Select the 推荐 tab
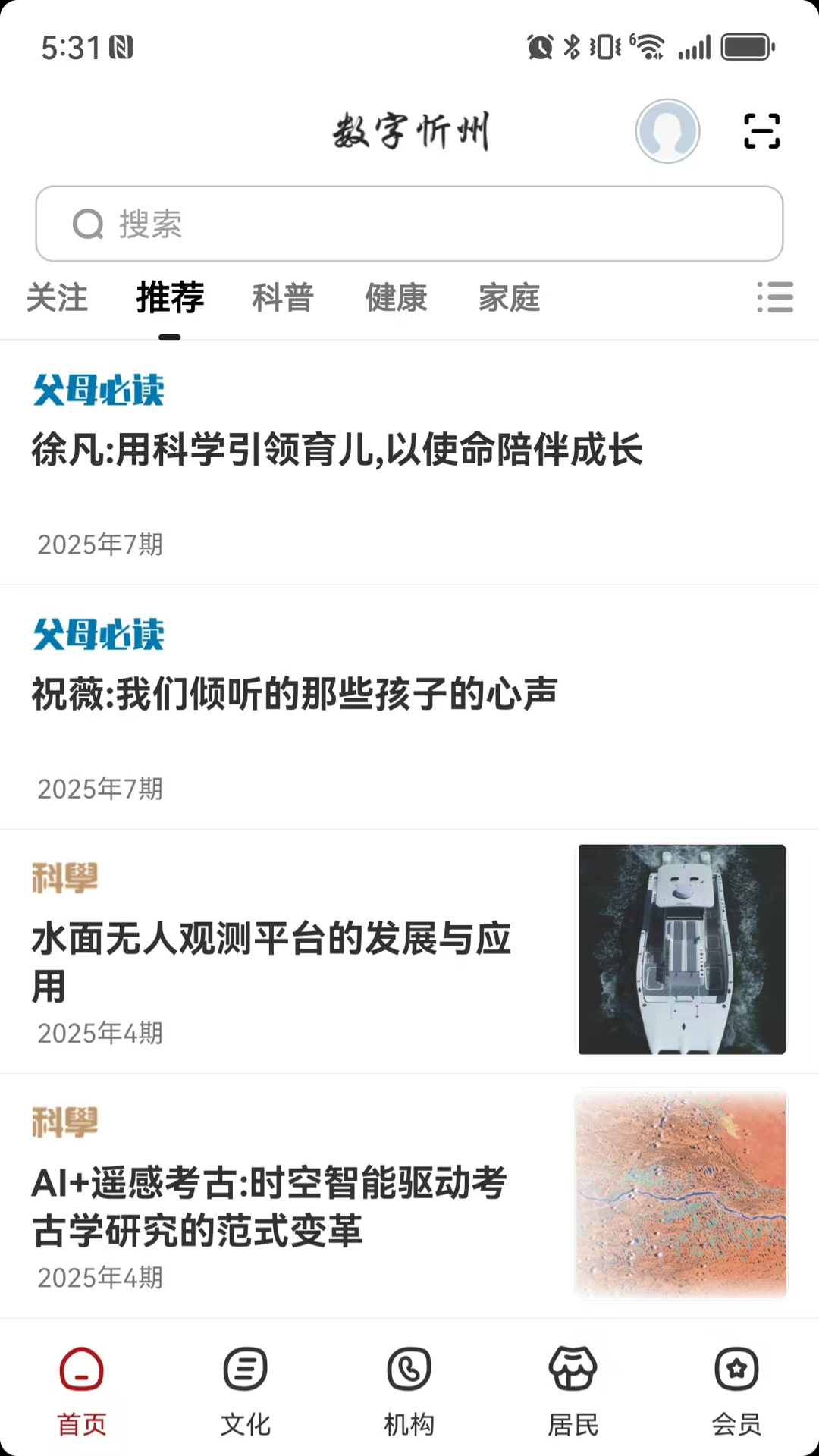 [x=170, y=297]
